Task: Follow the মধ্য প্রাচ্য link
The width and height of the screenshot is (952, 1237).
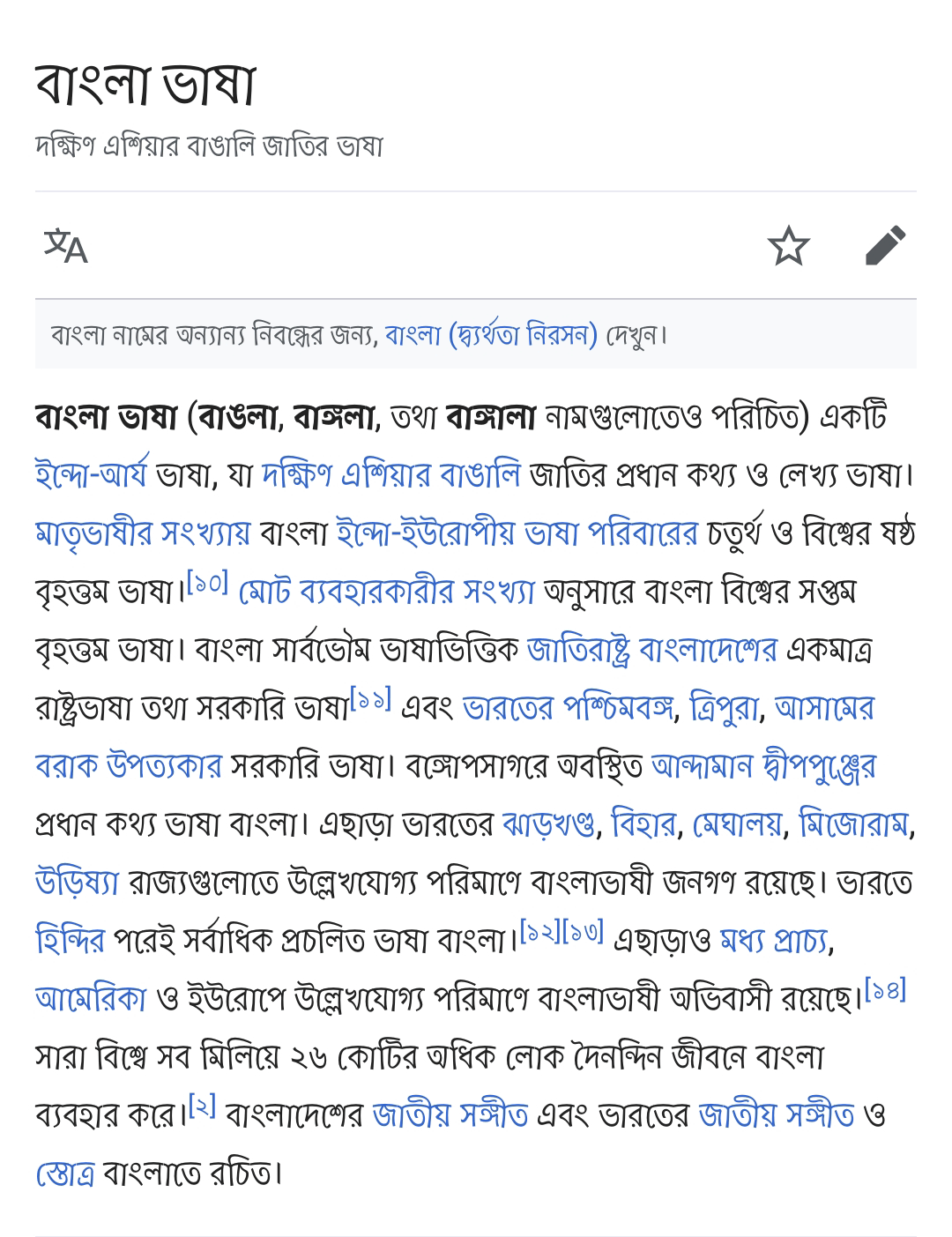Action: tap(774, 940)
